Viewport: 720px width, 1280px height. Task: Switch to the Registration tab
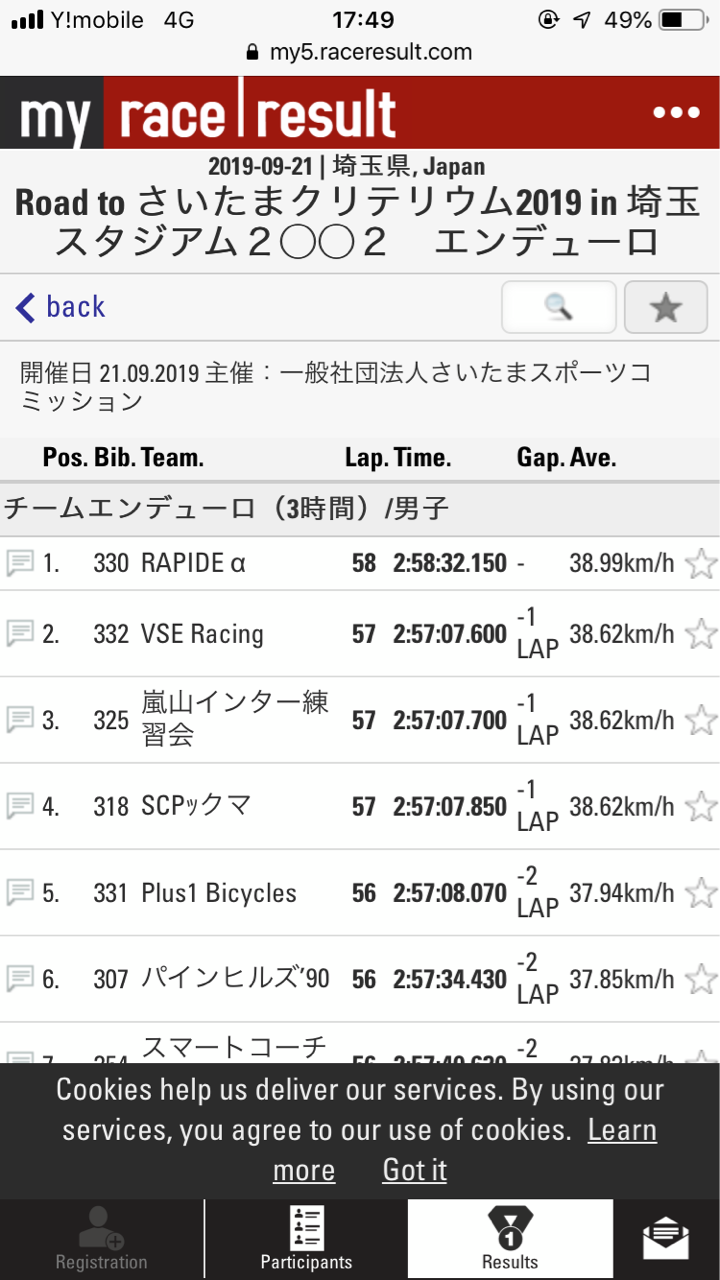[x=101, y=1240]
